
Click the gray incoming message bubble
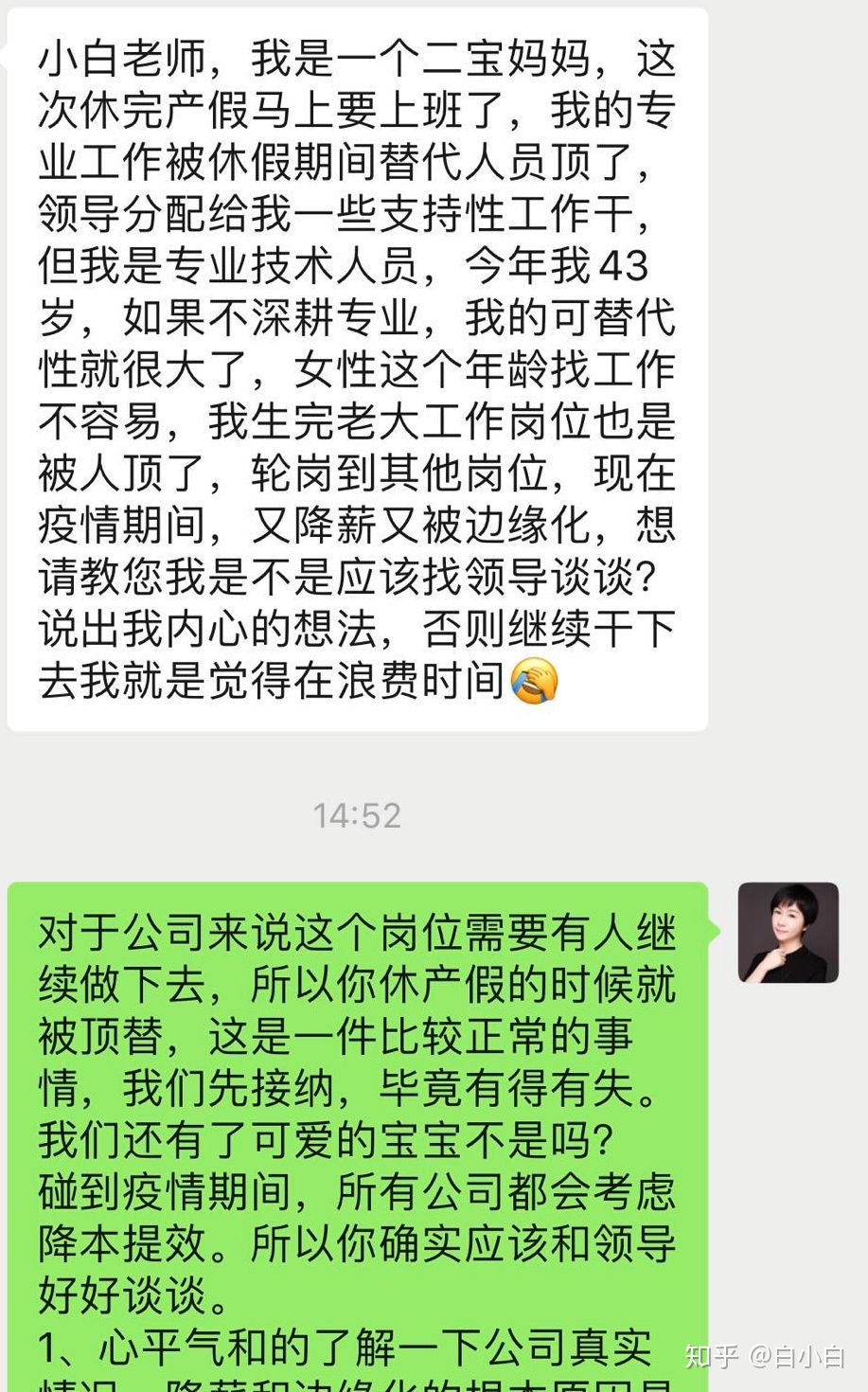pyautogui.click(x=360, y=369)
